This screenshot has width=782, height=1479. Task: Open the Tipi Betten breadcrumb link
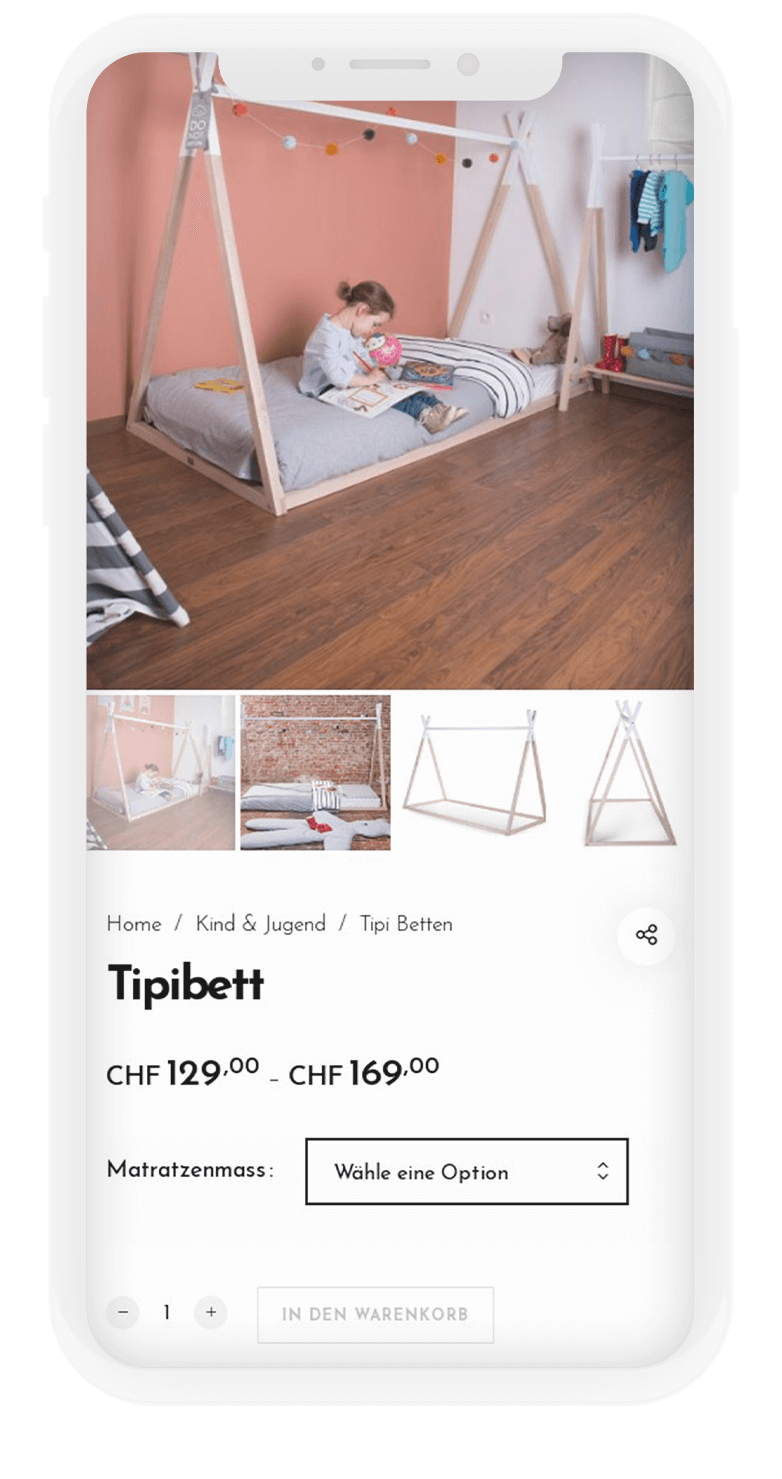tap(406, 924)
